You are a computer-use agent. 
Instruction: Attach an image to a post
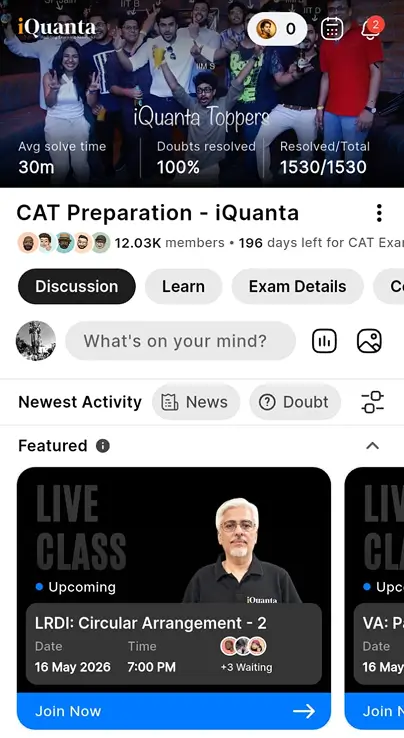pos(369,341)
